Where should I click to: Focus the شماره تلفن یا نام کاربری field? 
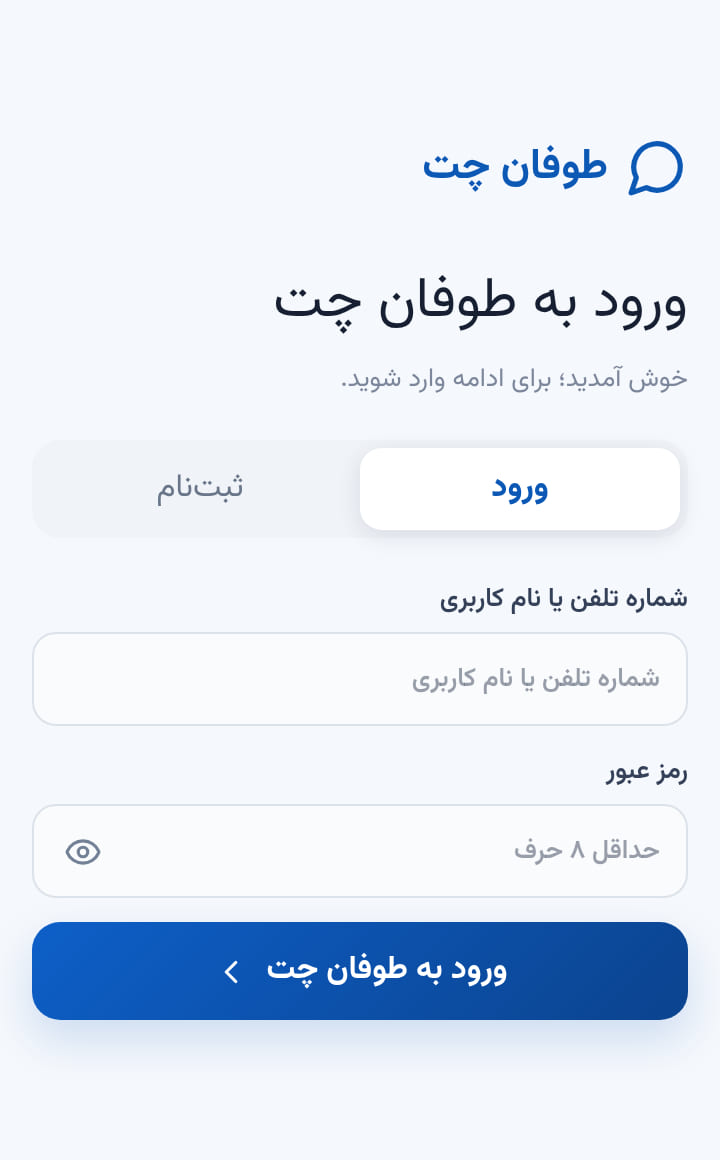[x=360, y=678]
